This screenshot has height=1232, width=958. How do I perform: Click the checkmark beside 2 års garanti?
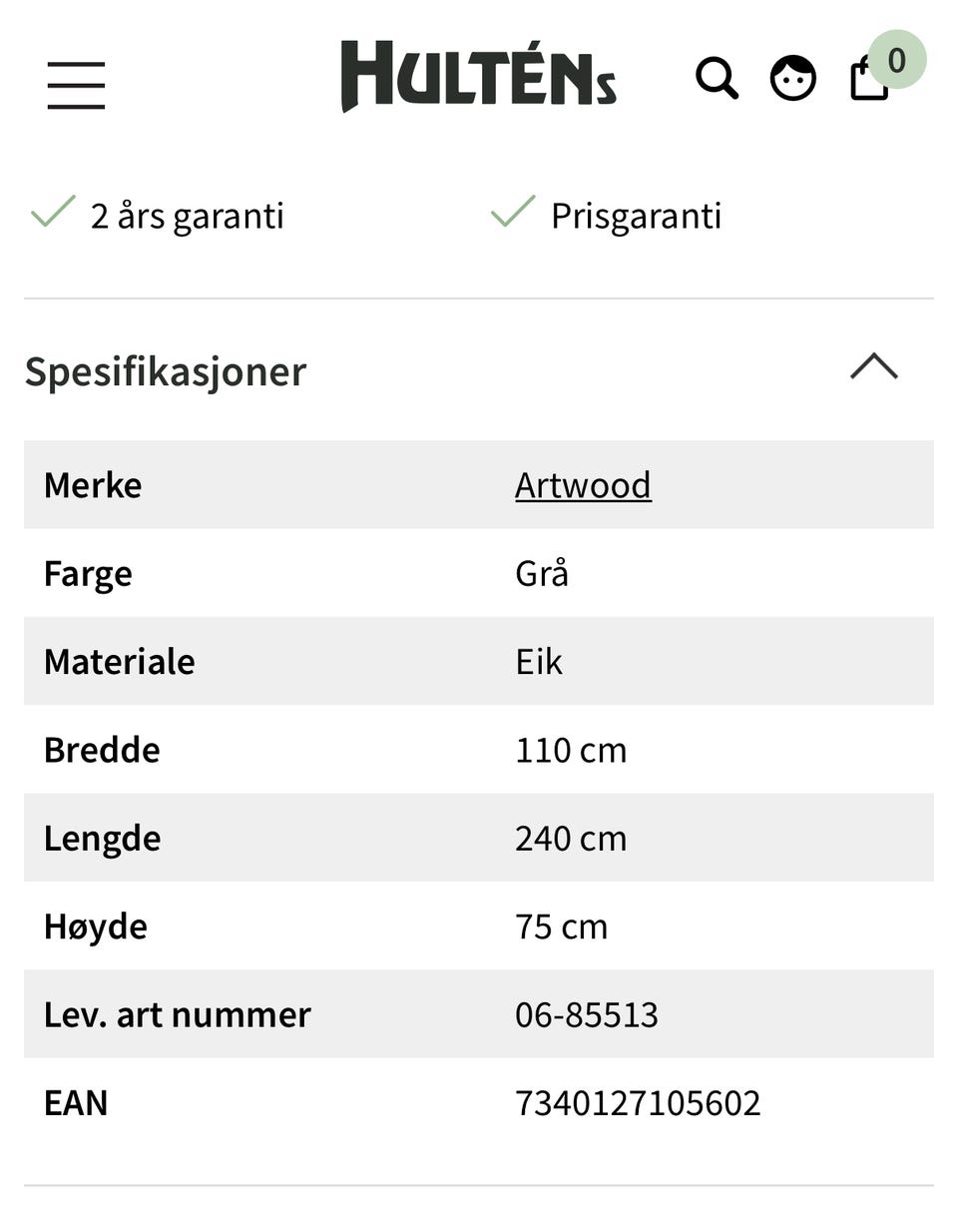coord(53,212)
